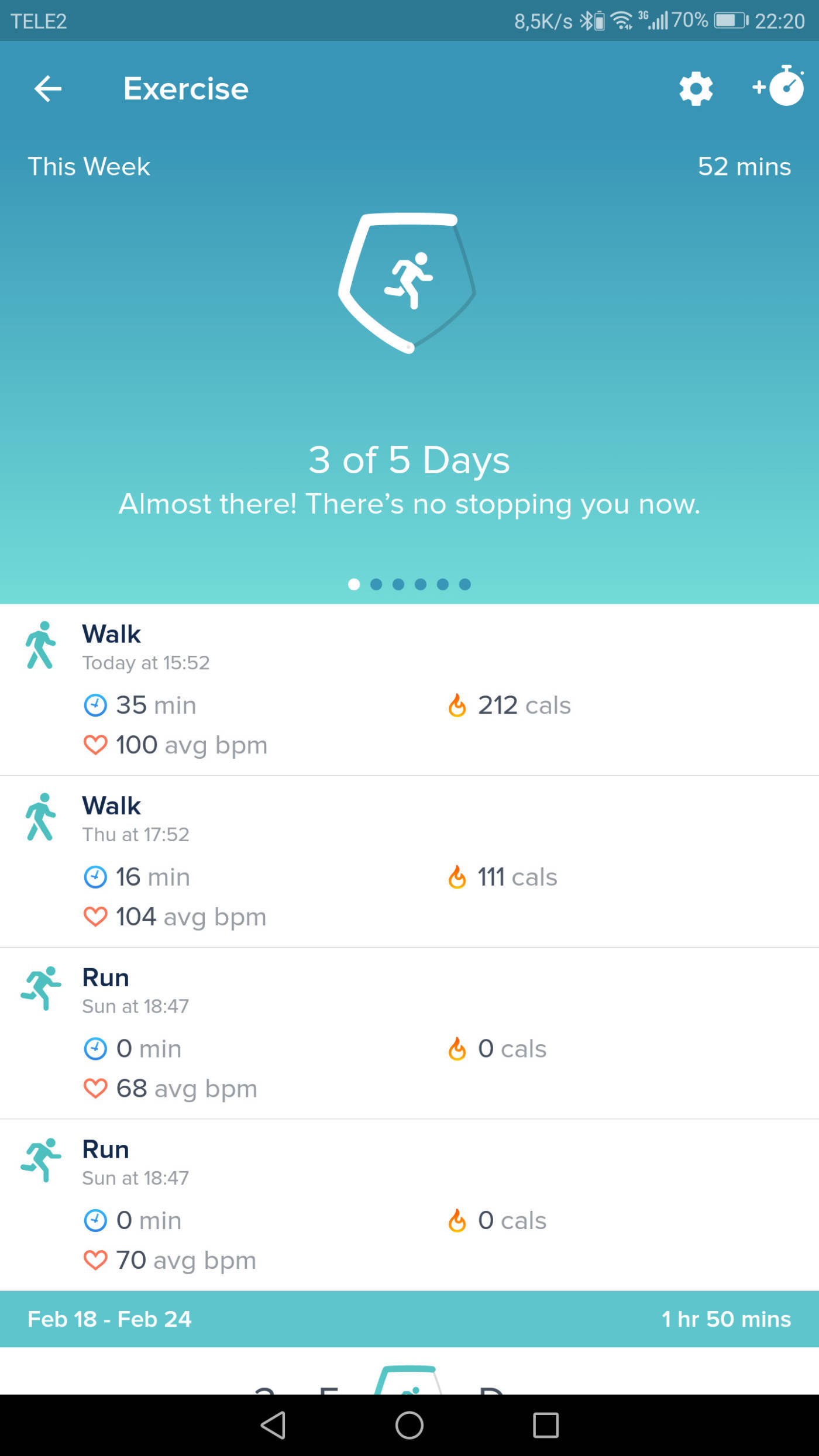Image resolution: width=819 pixels, height=1456 pixels.
Task: Select the second page indicator dot
Action: [376, 584]
